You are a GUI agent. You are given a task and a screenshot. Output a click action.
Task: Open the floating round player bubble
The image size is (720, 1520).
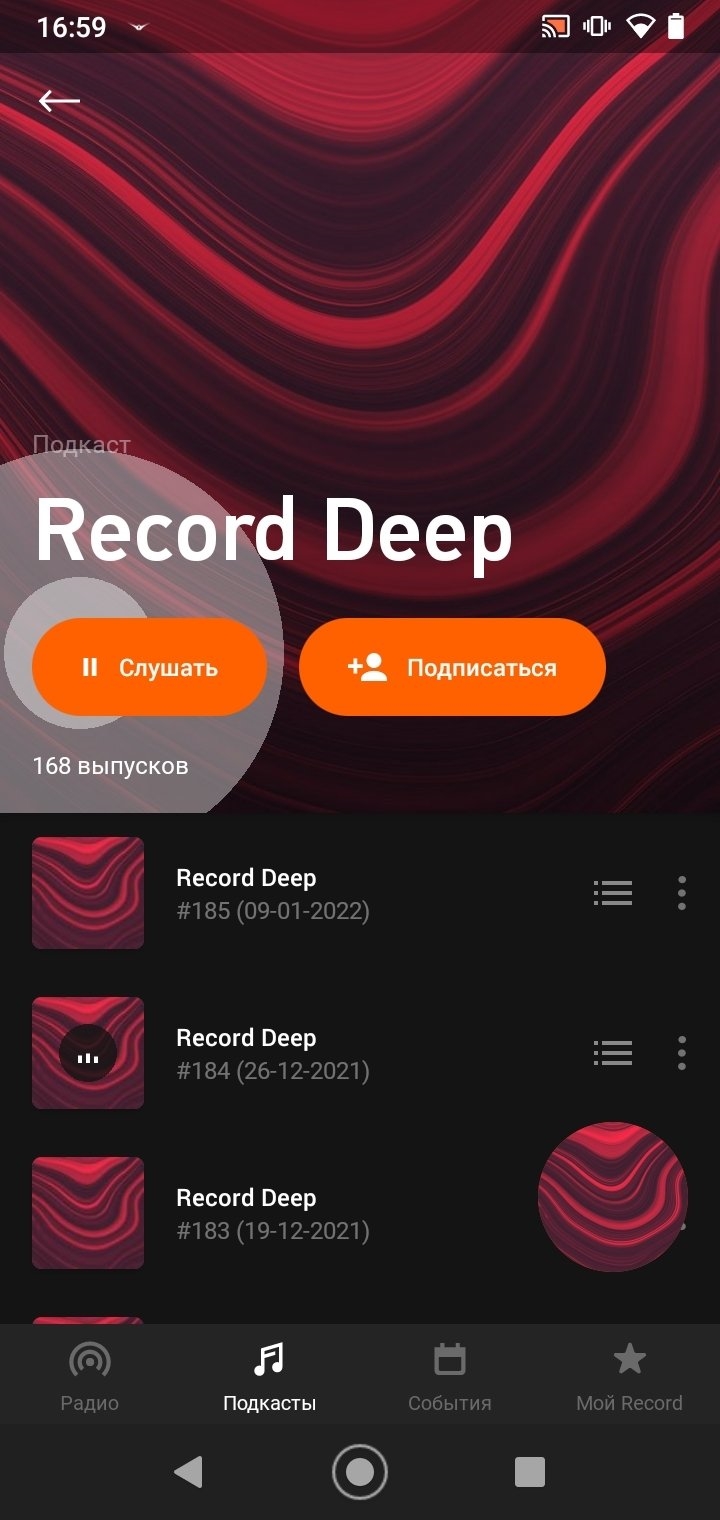point(612,1196)
